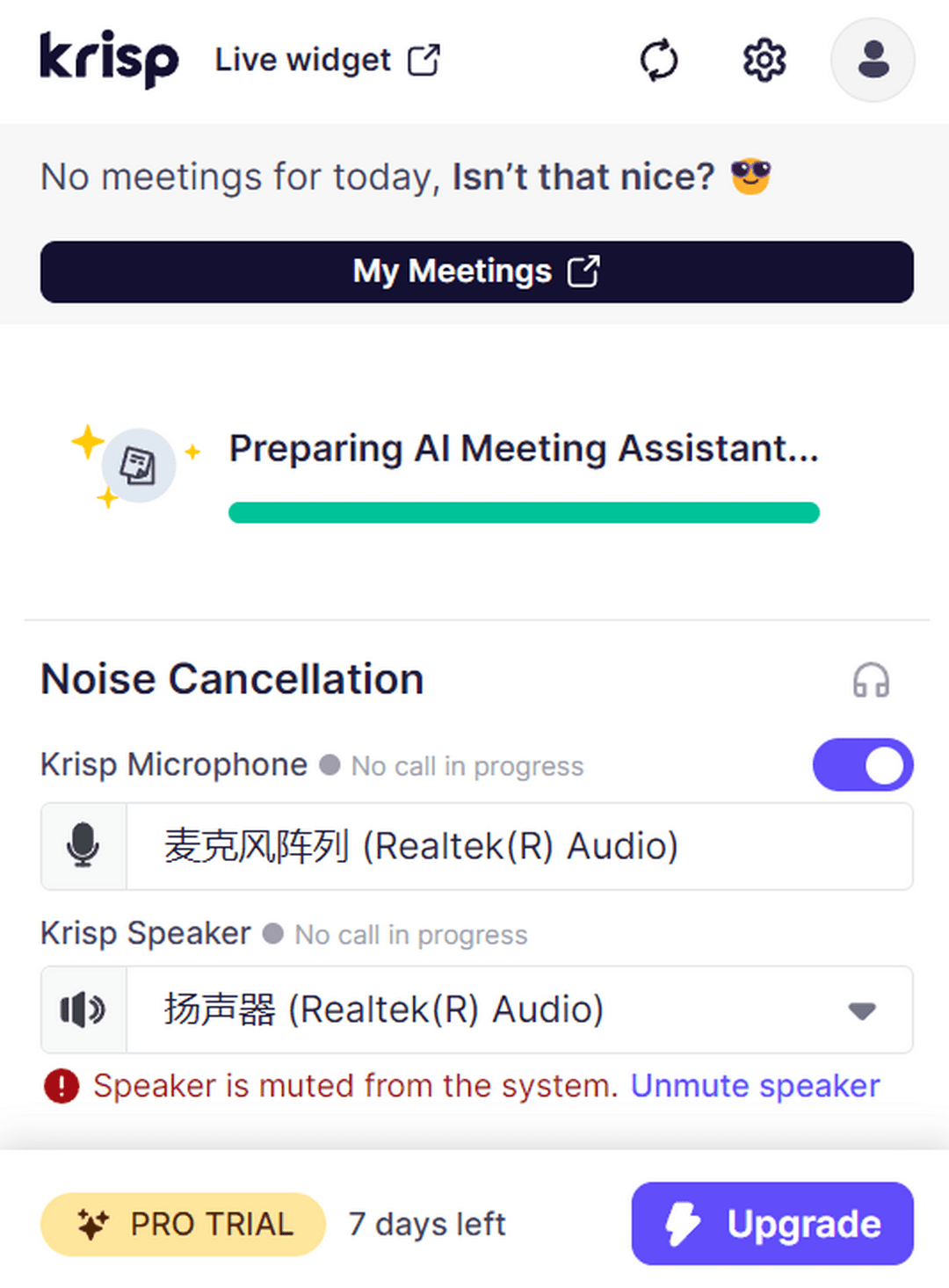
Task: Click the 7 days left trial text
Action: click(x=427, y=1223)
